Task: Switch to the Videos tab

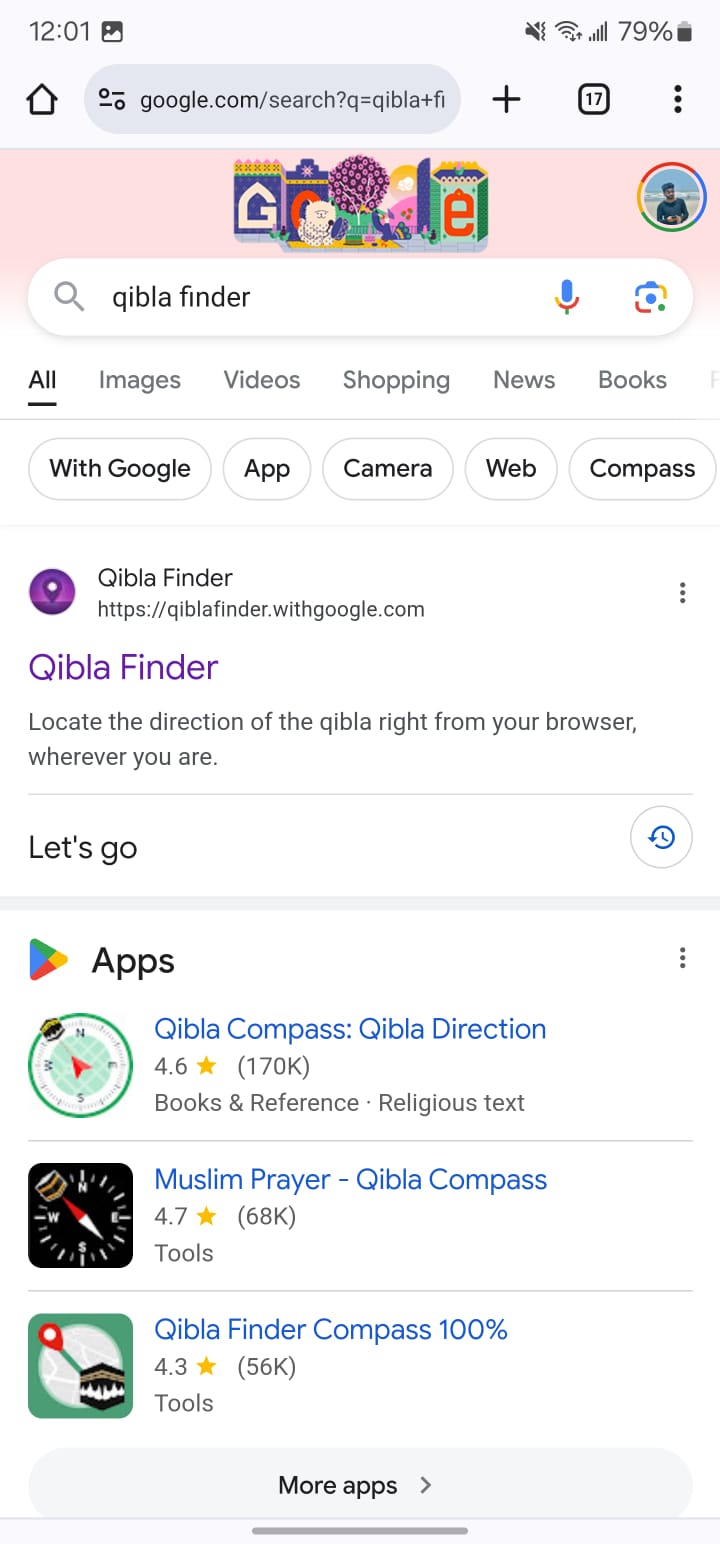Action: [262, 380]
